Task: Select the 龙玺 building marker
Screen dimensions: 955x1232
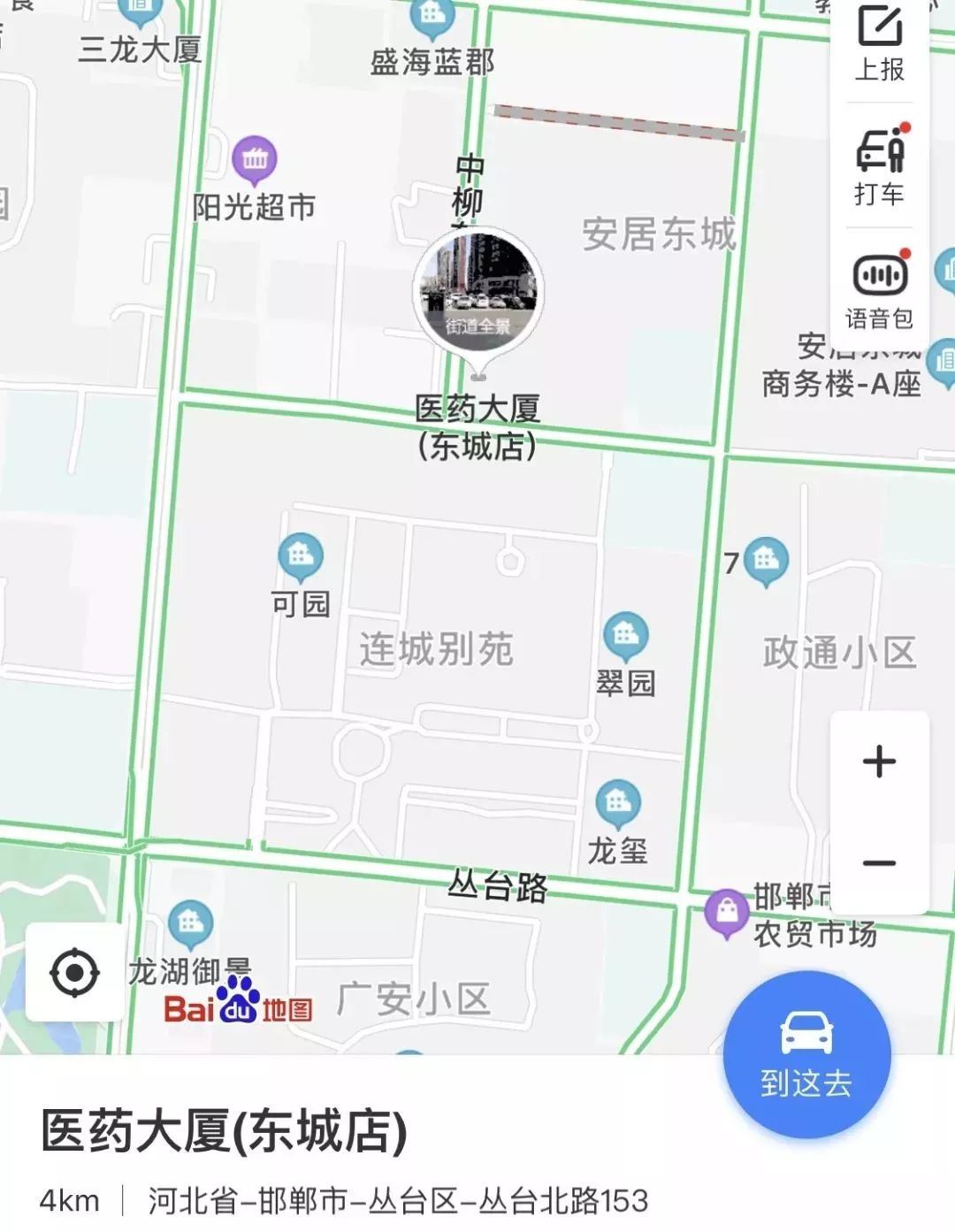Action: (619, 799)
